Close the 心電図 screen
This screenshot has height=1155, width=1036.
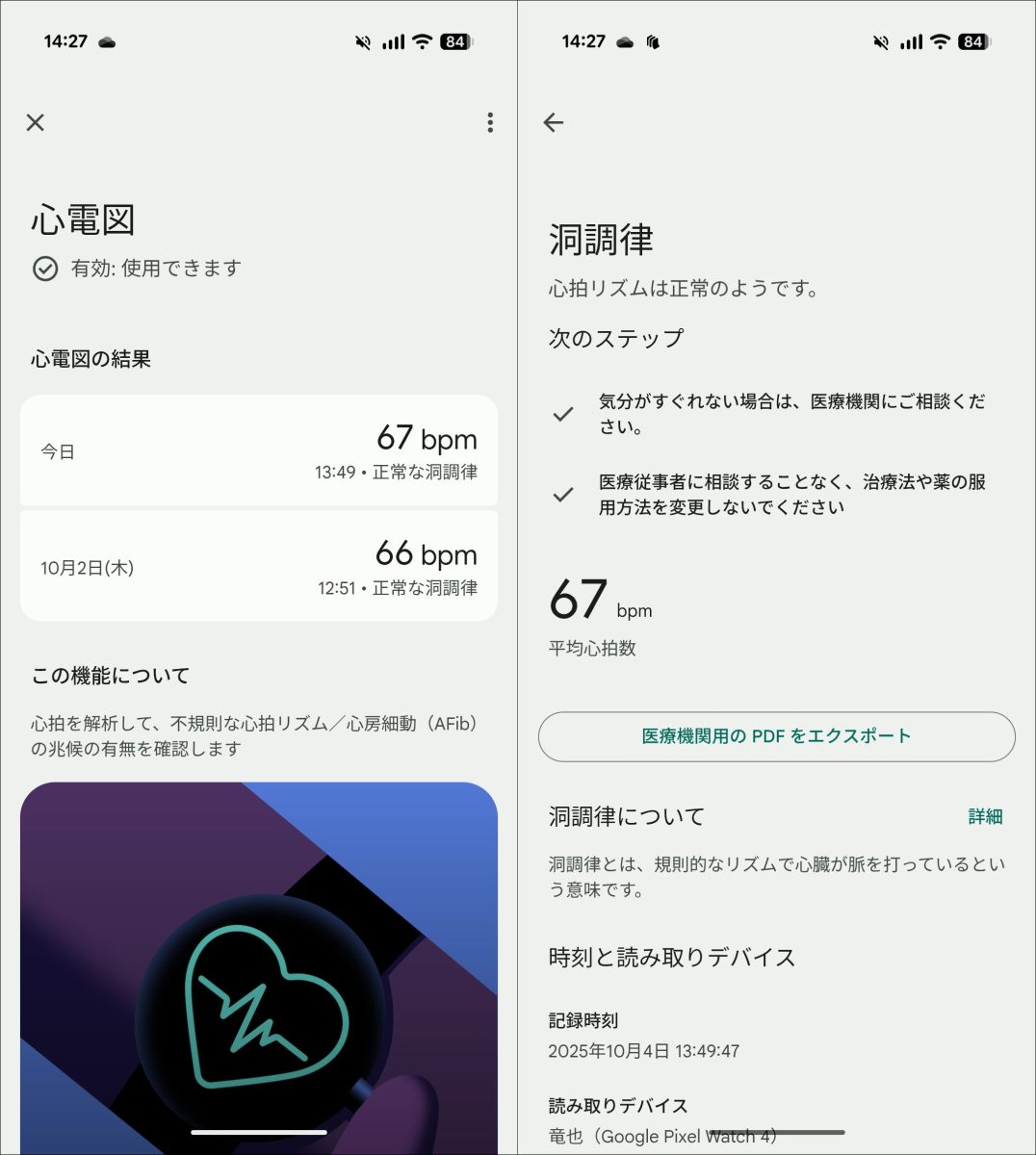36,122
